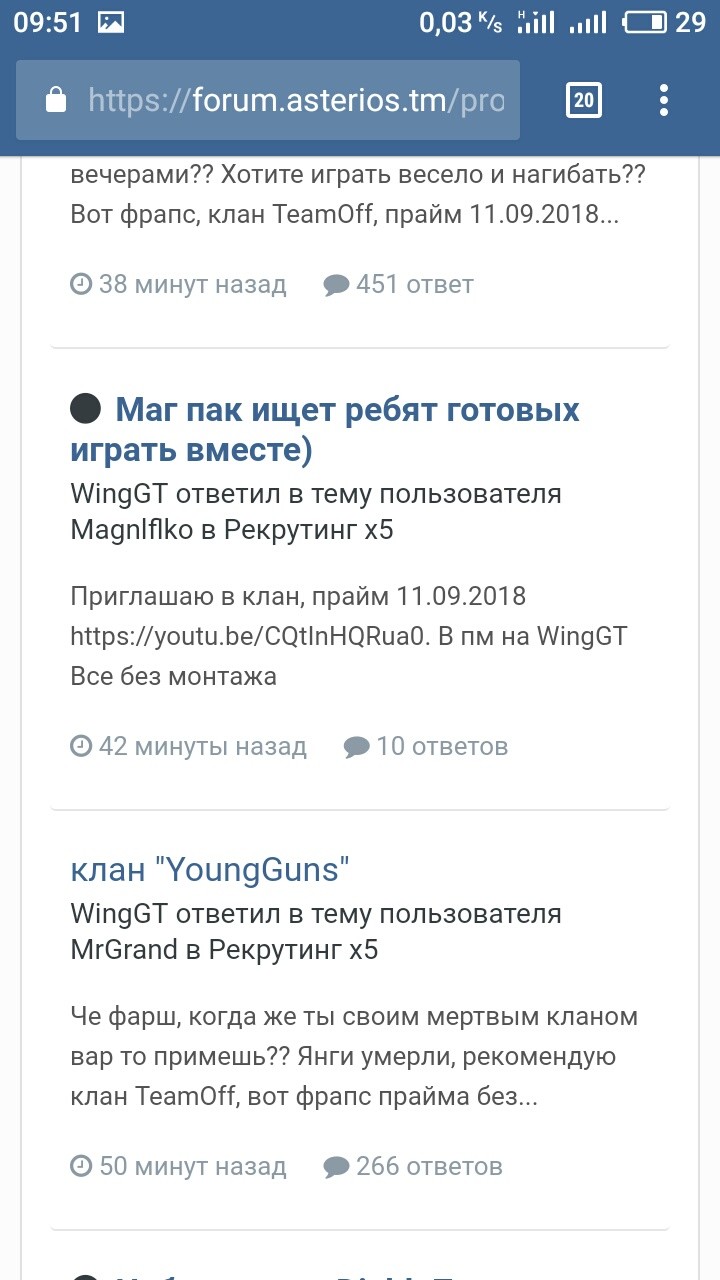Open the "клан YoungGuns" topic
This screenshot has width=720, height=1280.
[210, 869]
